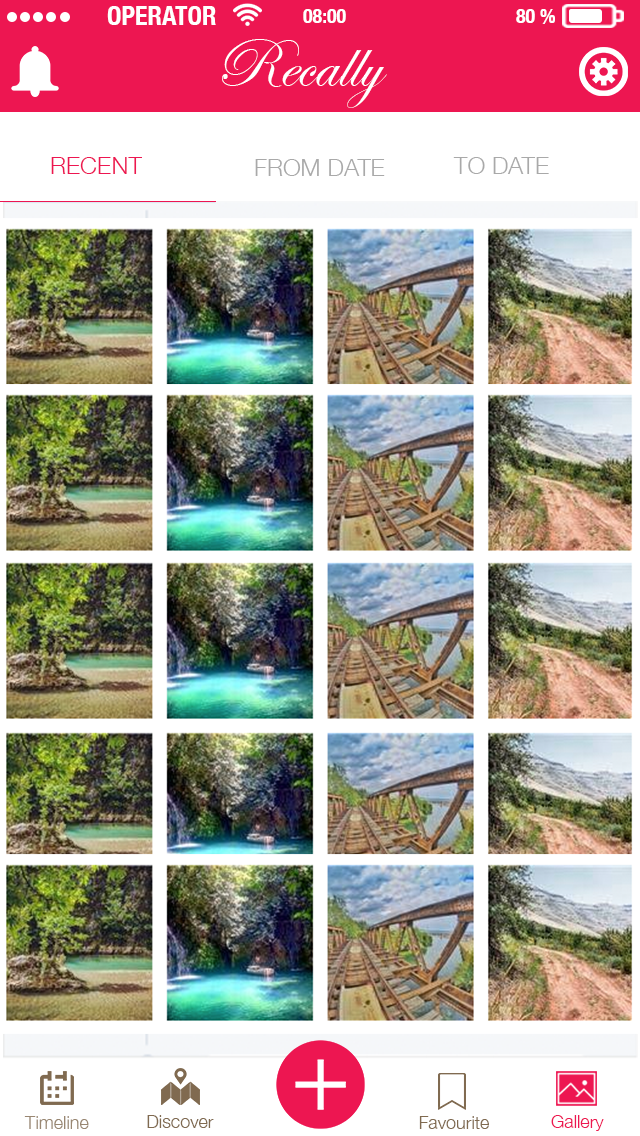Select the From Date tab
The height and width of the screenshot is (1136, 640).
[319, 168]
